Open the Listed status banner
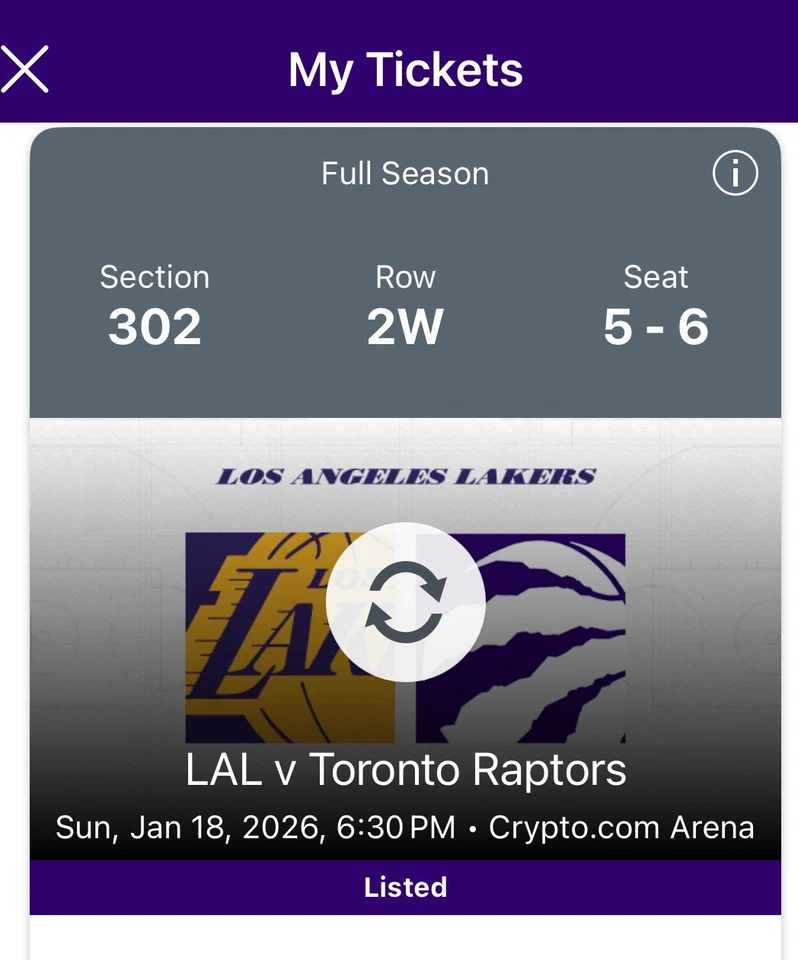The image size is (798, 960). click(404, 887)
